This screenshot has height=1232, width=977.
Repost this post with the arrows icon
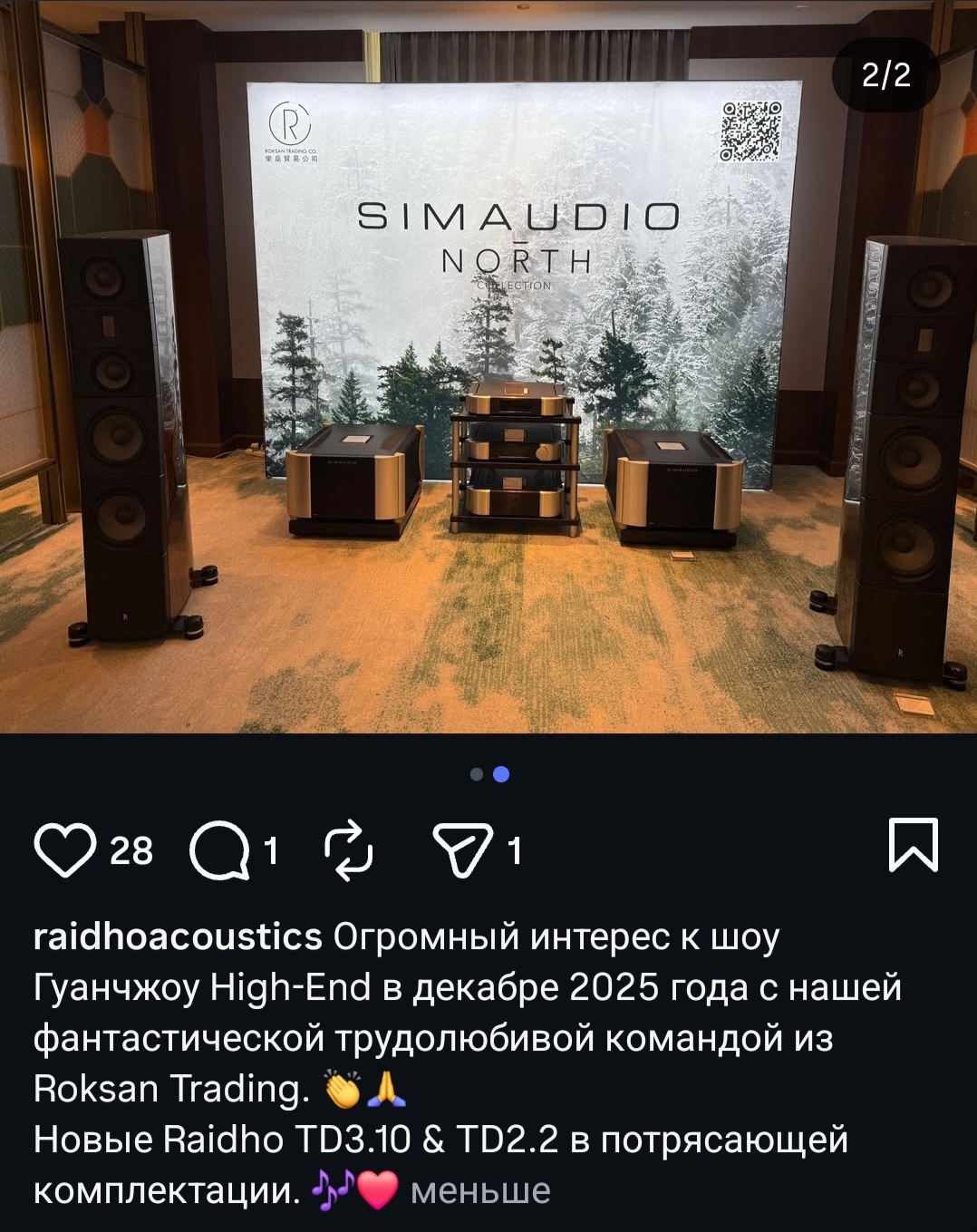(349, 850)
